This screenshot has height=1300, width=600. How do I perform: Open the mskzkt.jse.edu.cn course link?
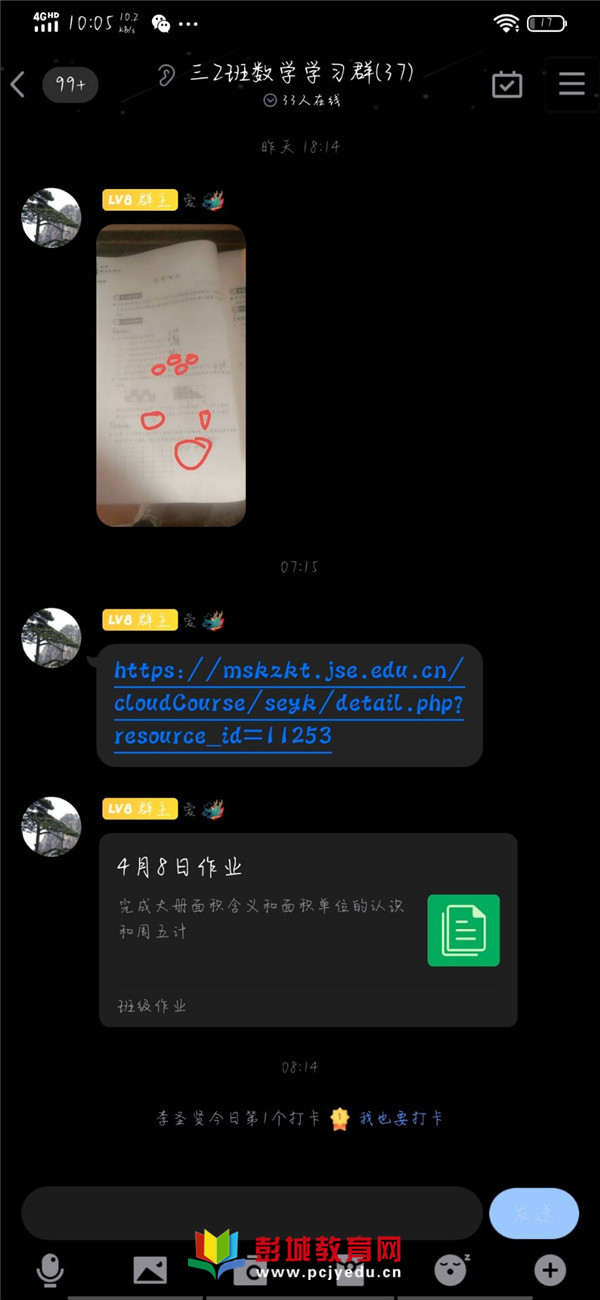(288, 703)
